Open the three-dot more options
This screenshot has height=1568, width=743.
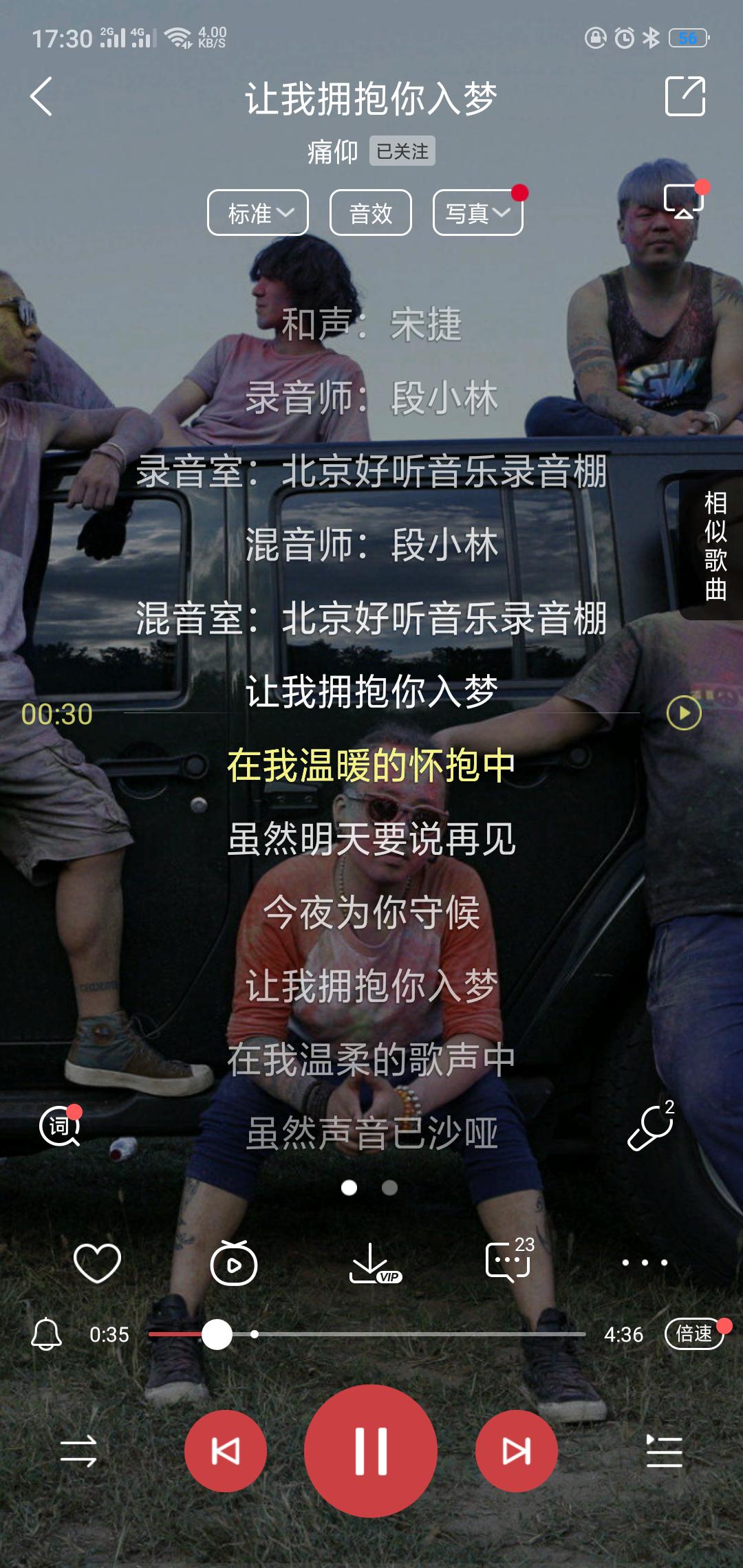click(645, 1263)
